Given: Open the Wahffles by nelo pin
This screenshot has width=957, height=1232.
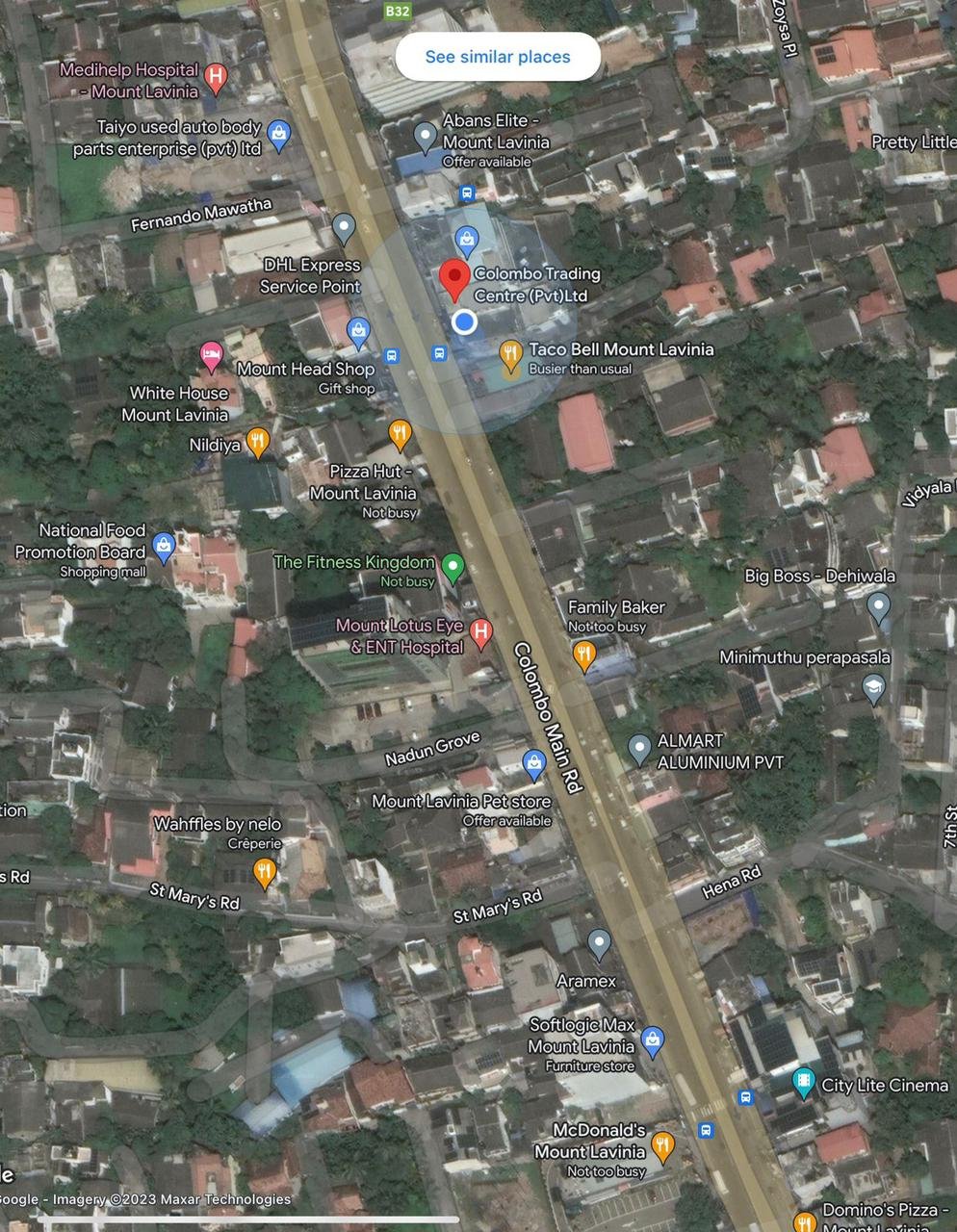Looking at the screenshot, I should [x=265, y=871].
